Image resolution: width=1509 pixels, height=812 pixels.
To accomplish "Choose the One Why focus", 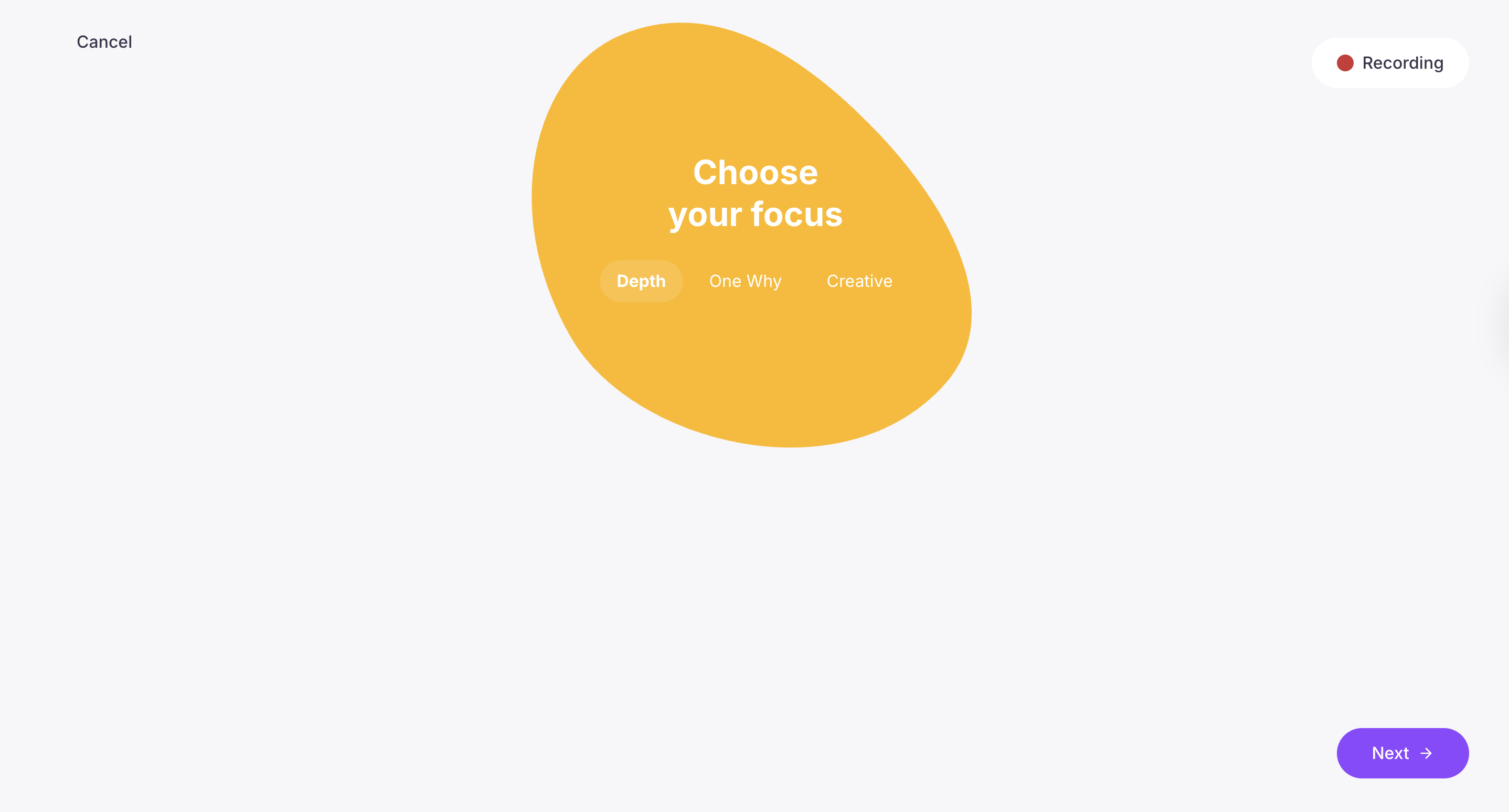I will click(745, 281).
